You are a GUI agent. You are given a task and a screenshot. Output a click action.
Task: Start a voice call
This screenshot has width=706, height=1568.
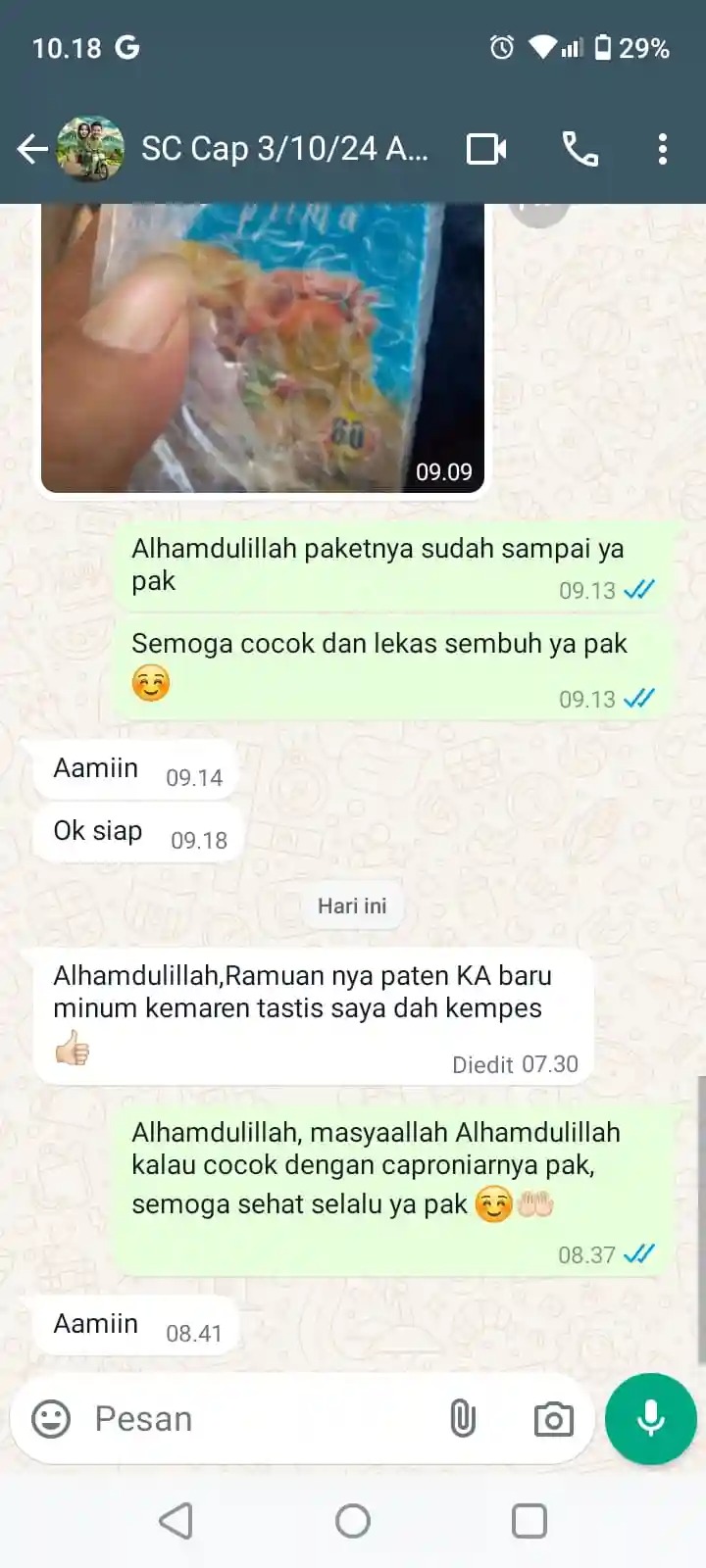point(580,149)
